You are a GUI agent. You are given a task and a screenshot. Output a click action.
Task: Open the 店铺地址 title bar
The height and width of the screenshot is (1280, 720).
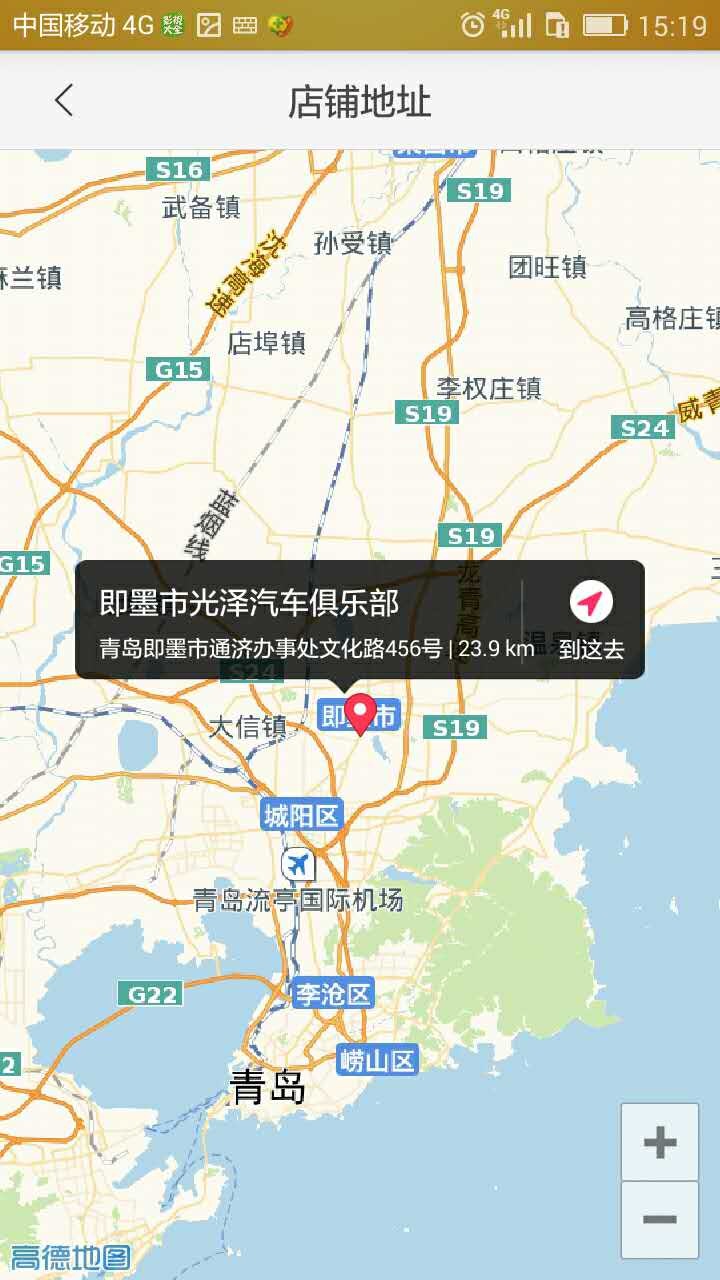click(x=360, y=100)
